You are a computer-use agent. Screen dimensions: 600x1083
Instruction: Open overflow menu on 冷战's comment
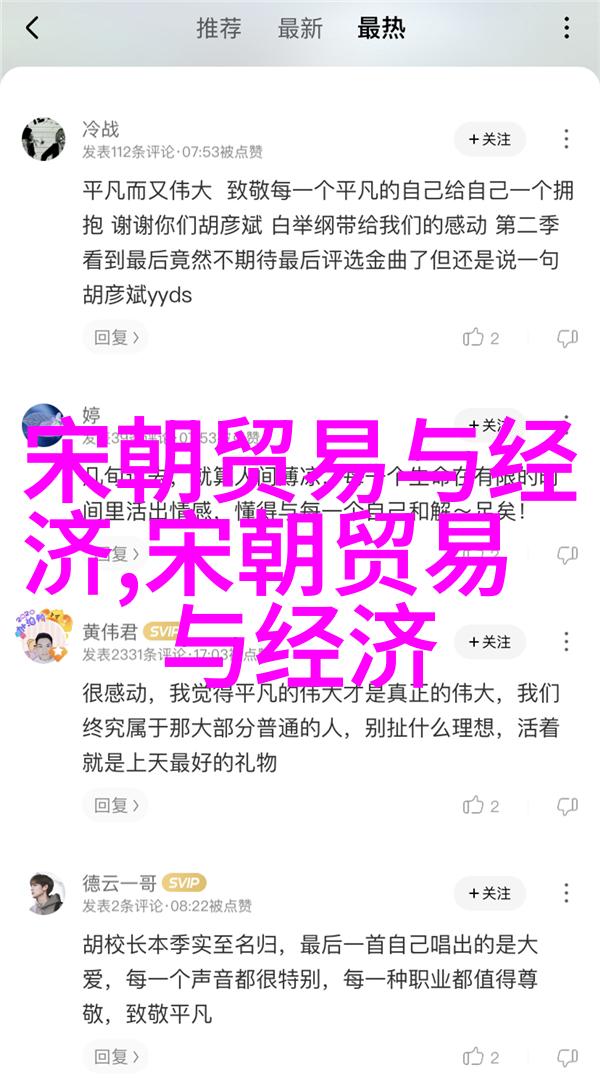[567, 140]
